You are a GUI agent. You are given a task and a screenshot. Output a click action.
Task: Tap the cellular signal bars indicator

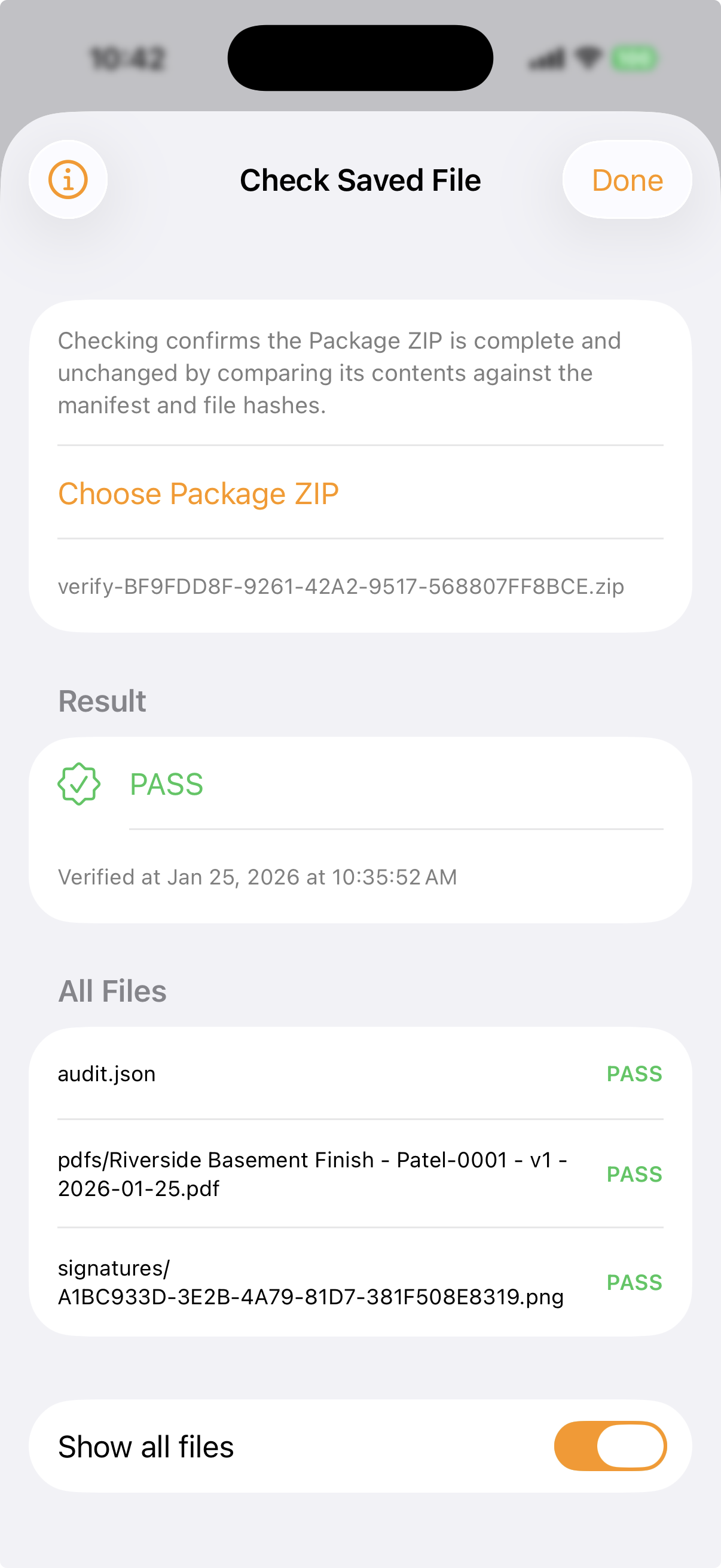(x=546, y=59)
